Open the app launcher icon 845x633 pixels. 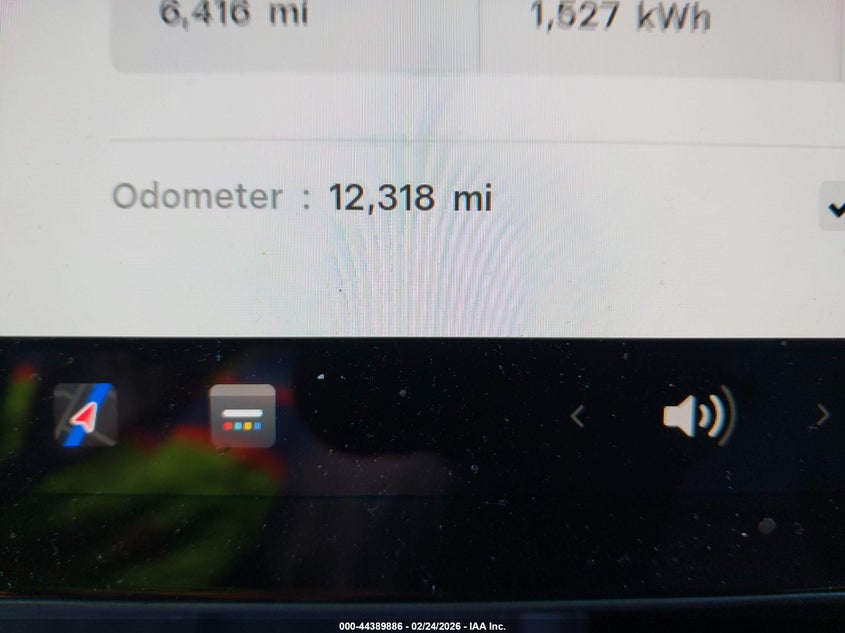(243, 415)
